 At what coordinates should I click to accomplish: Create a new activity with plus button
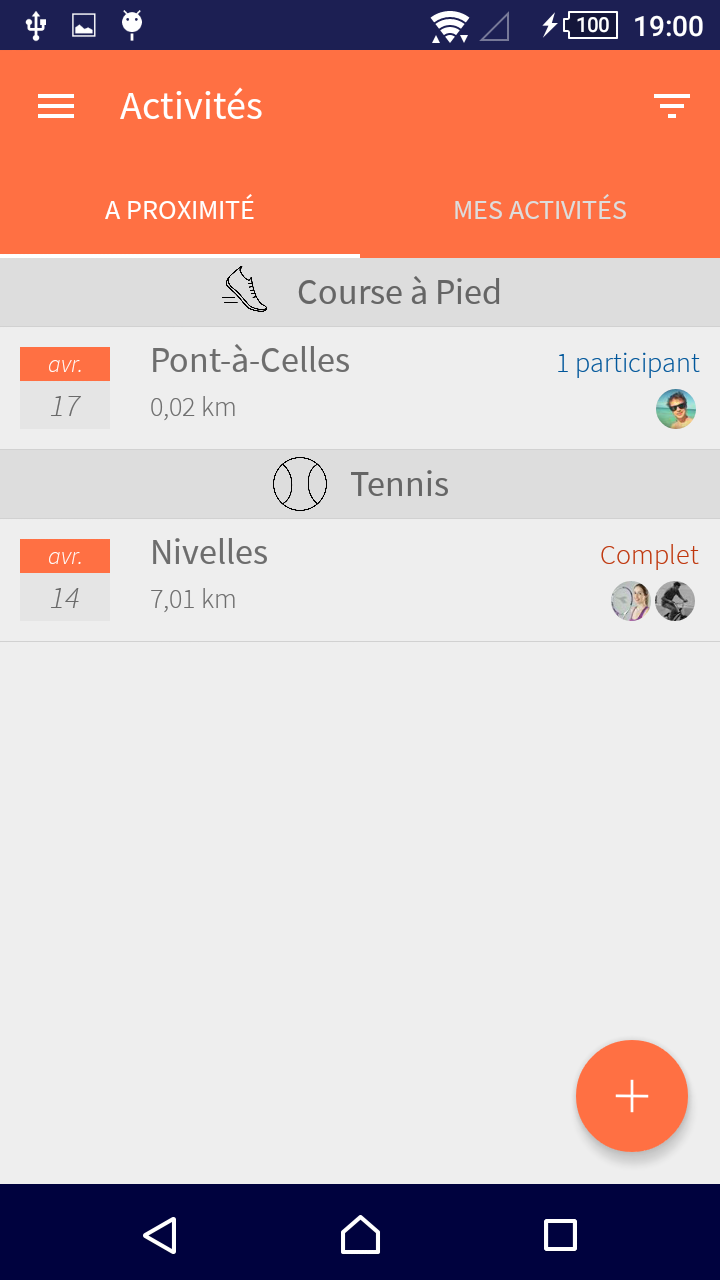632,1096
